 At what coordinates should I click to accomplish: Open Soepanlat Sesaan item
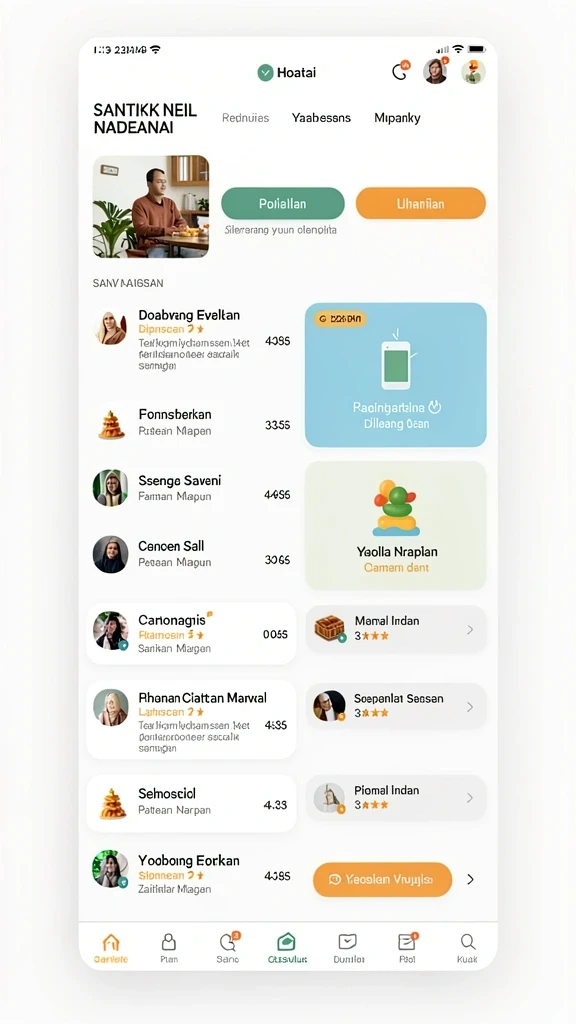(x=396, y=706)
